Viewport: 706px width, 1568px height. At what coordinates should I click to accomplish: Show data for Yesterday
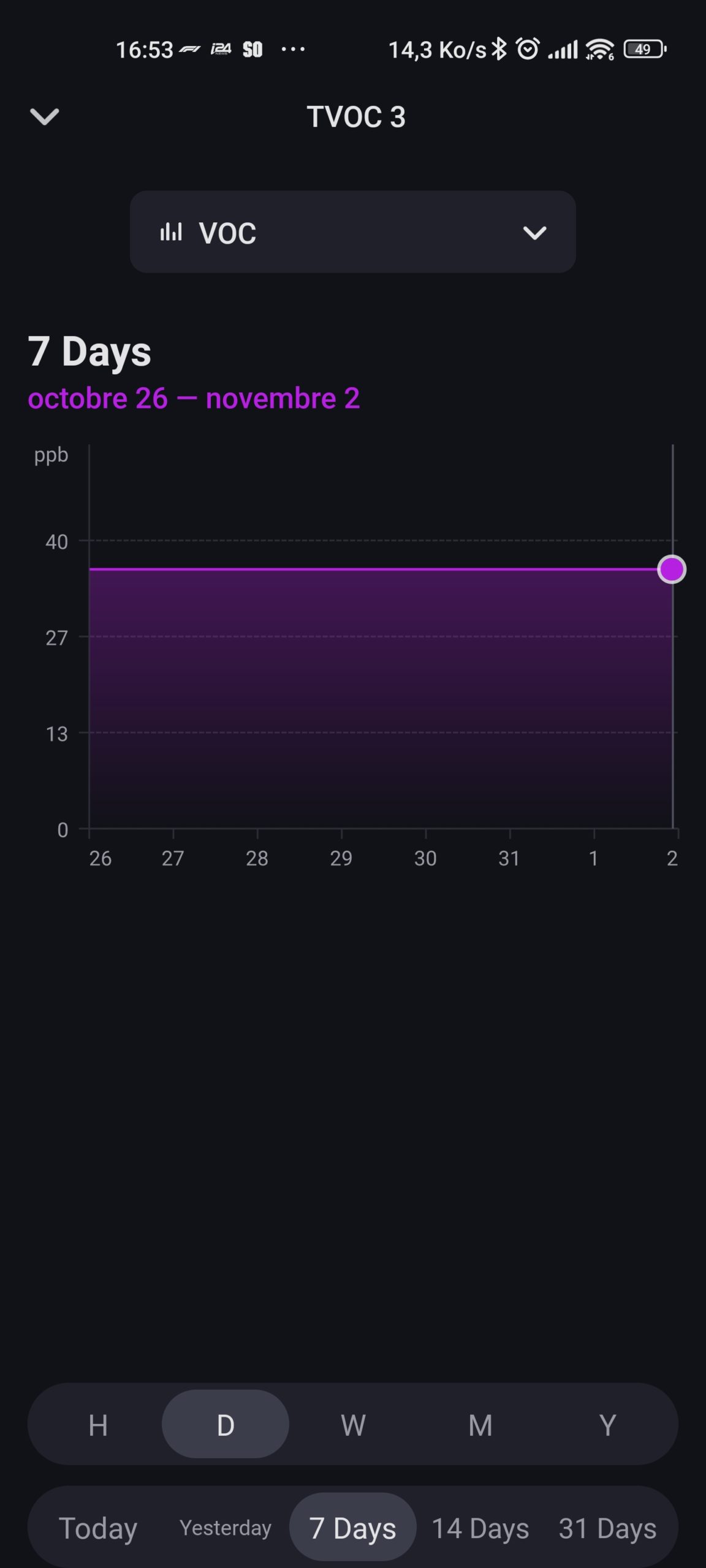(x=226, y=1528)
